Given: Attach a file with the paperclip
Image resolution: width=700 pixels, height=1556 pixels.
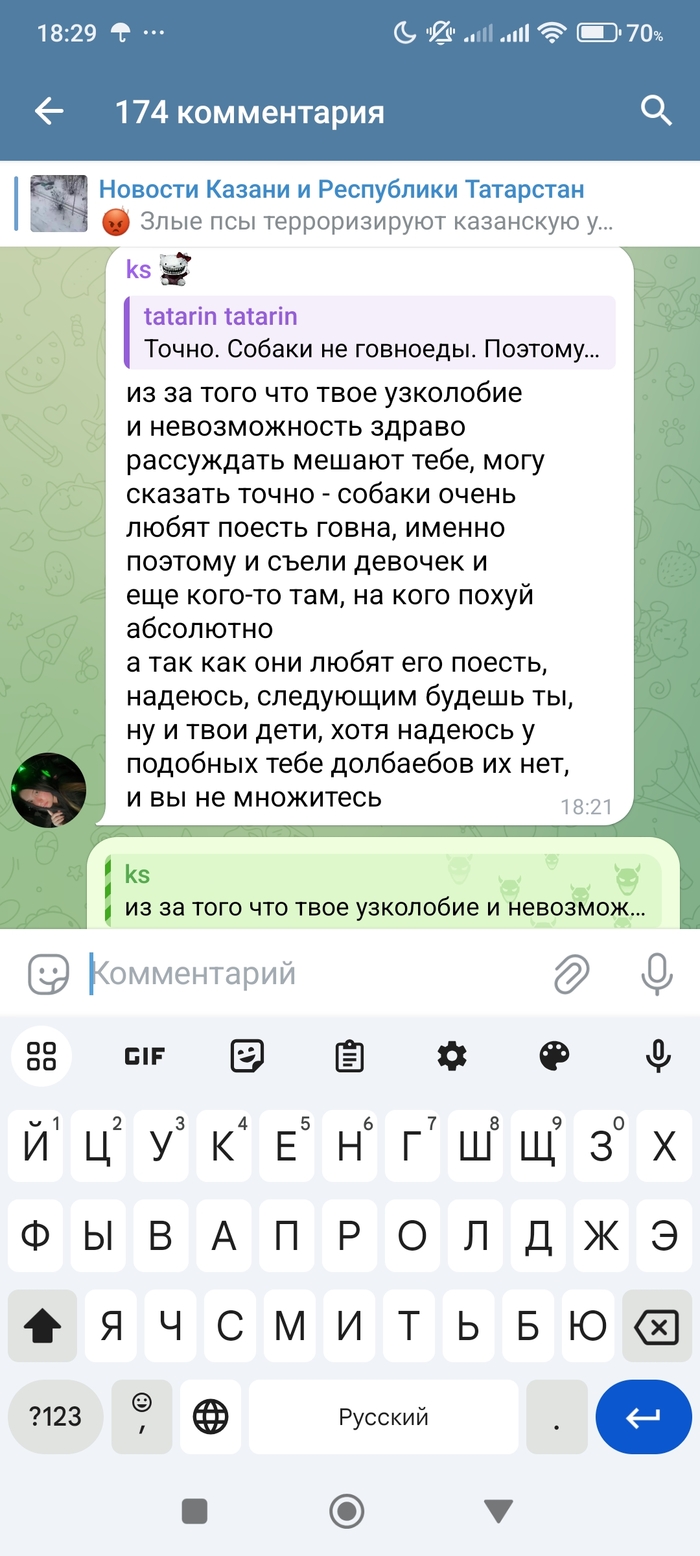Looking at the screenshot, I should click(571, 973).
